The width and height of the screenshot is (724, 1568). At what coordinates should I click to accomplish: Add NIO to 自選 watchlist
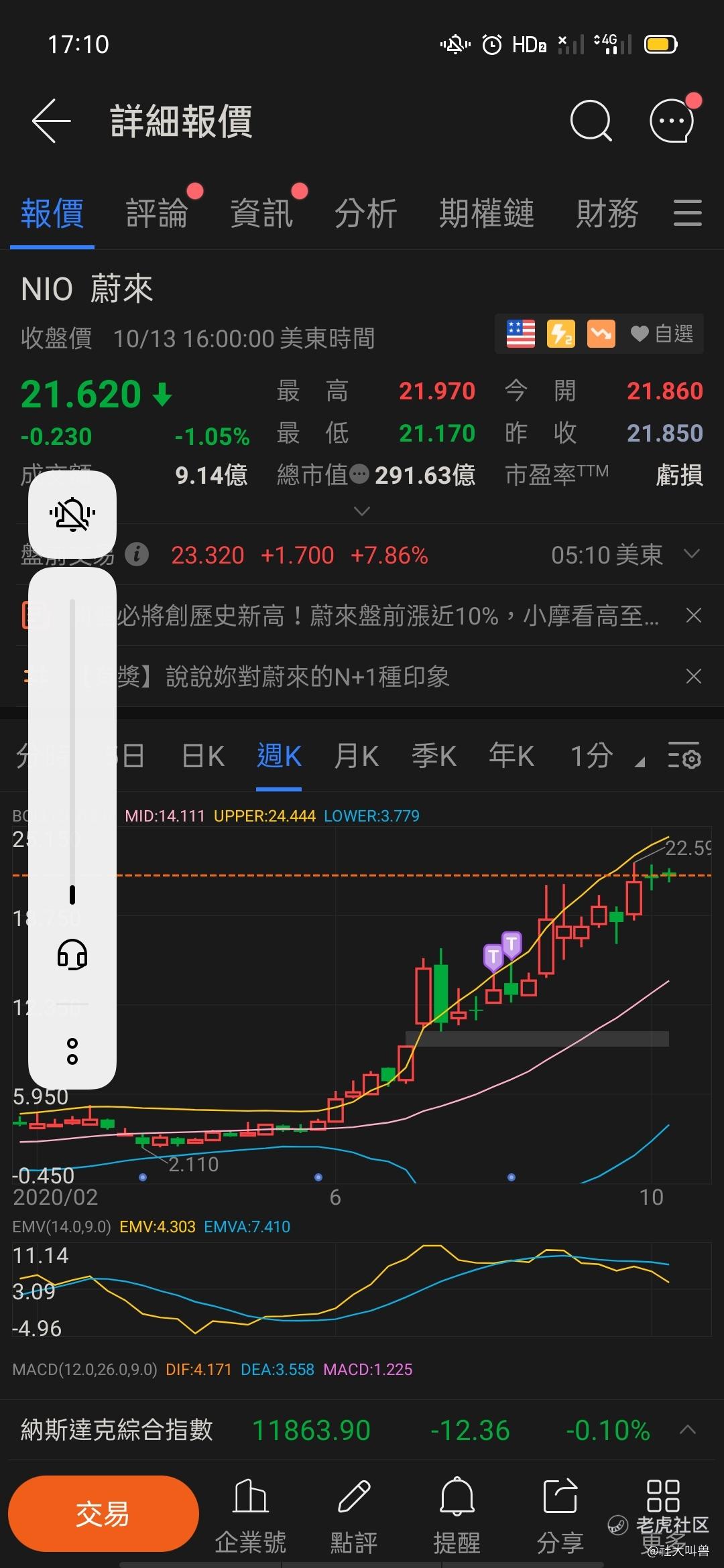click(662, 334)
